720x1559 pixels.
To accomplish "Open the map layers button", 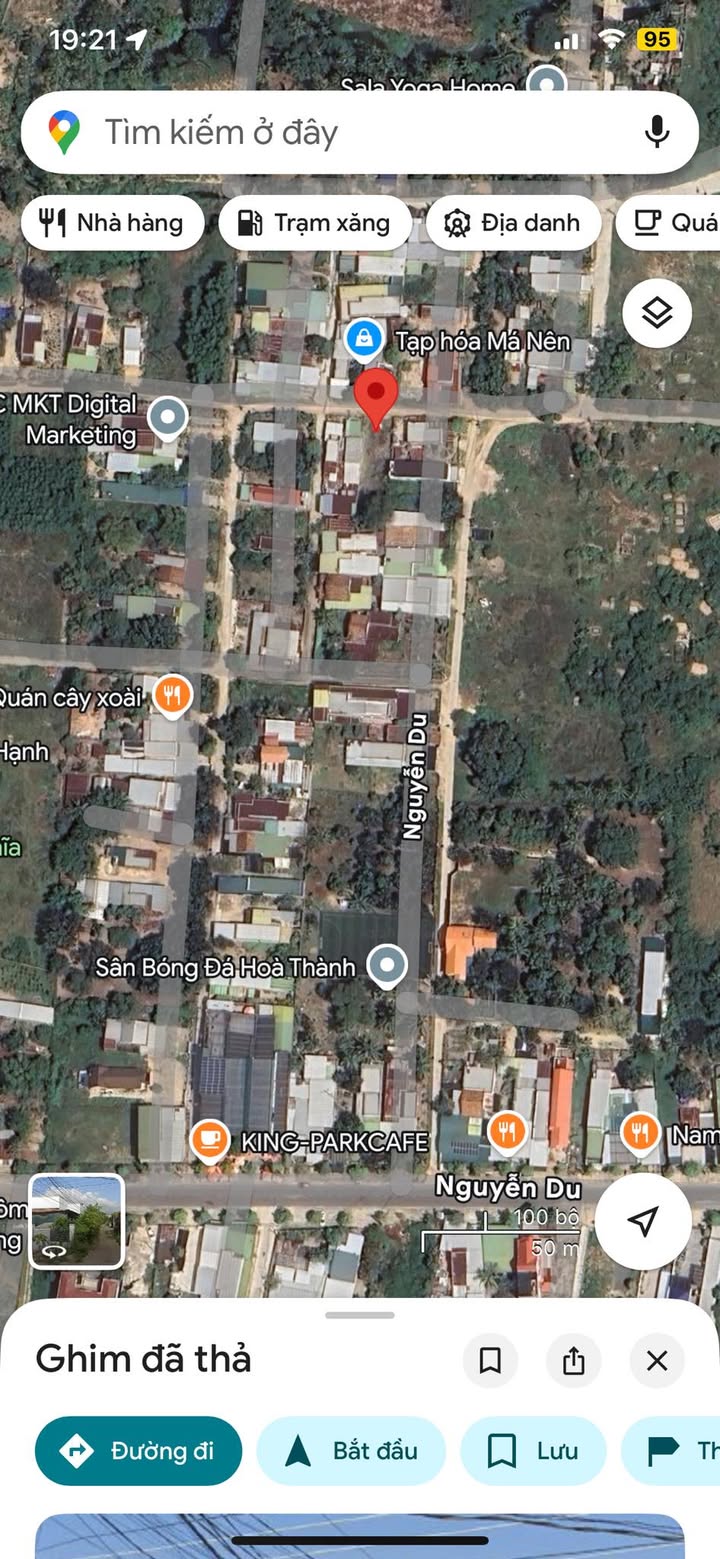I will (x=657, y=313).
